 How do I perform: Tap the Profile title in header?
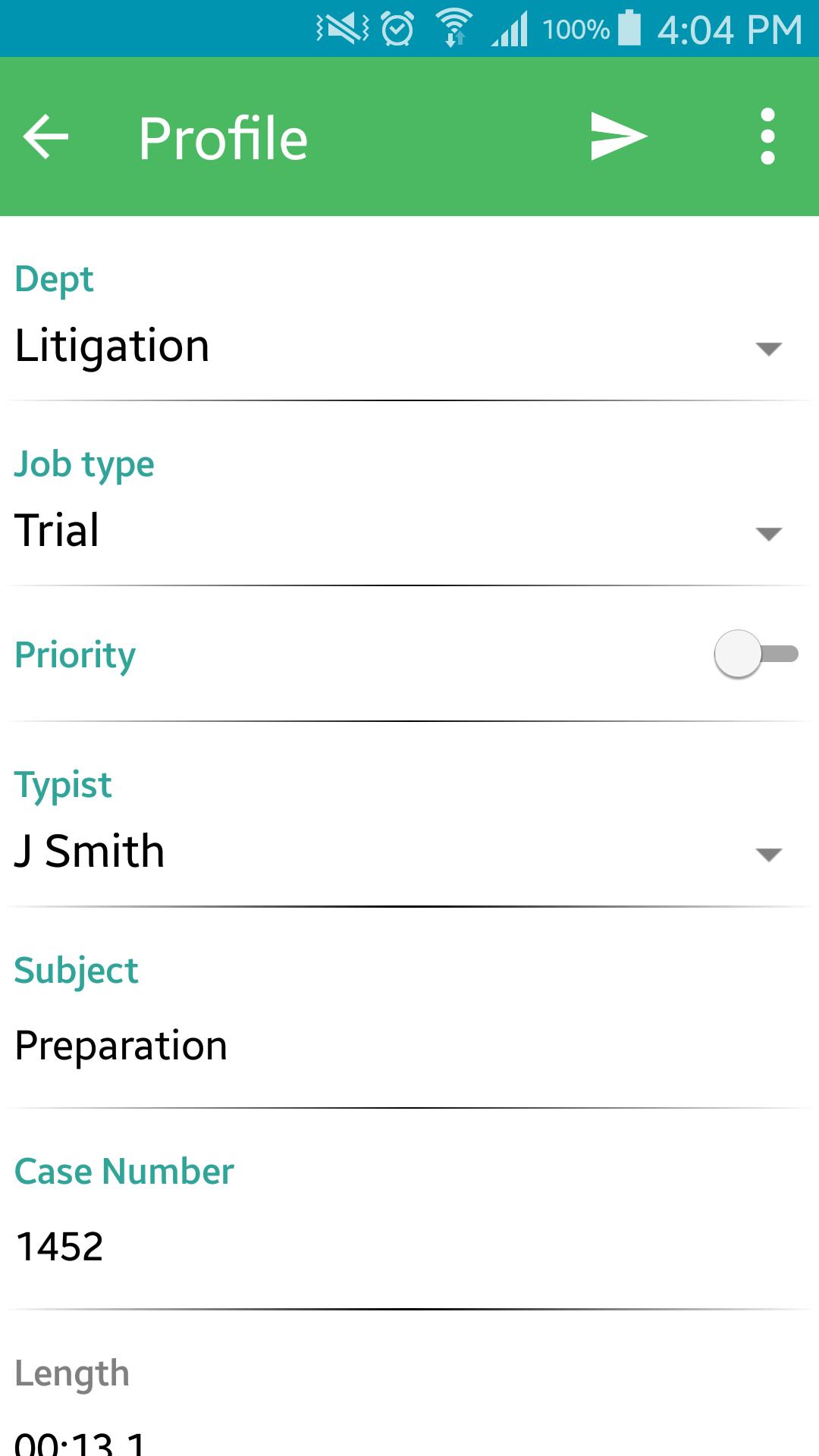click(x=222, y=137)
